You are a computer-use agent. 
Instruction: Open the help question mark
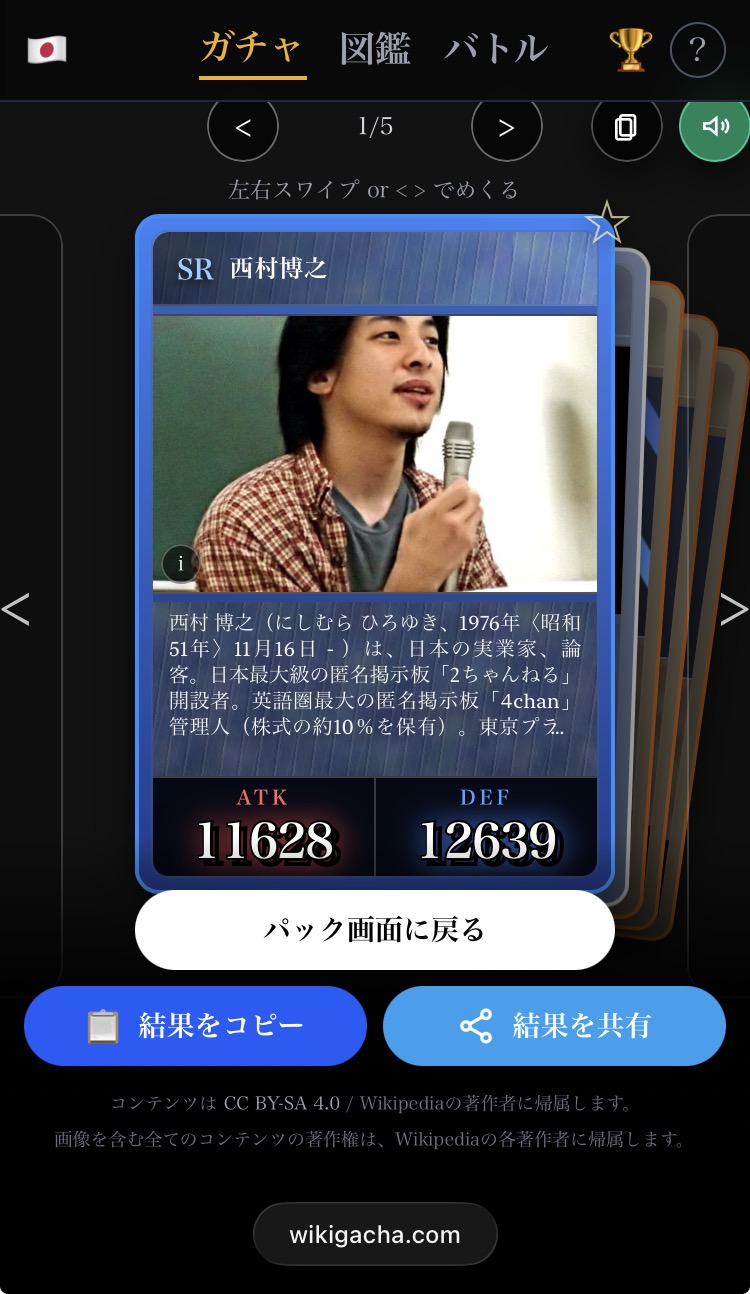pos(697,49)
